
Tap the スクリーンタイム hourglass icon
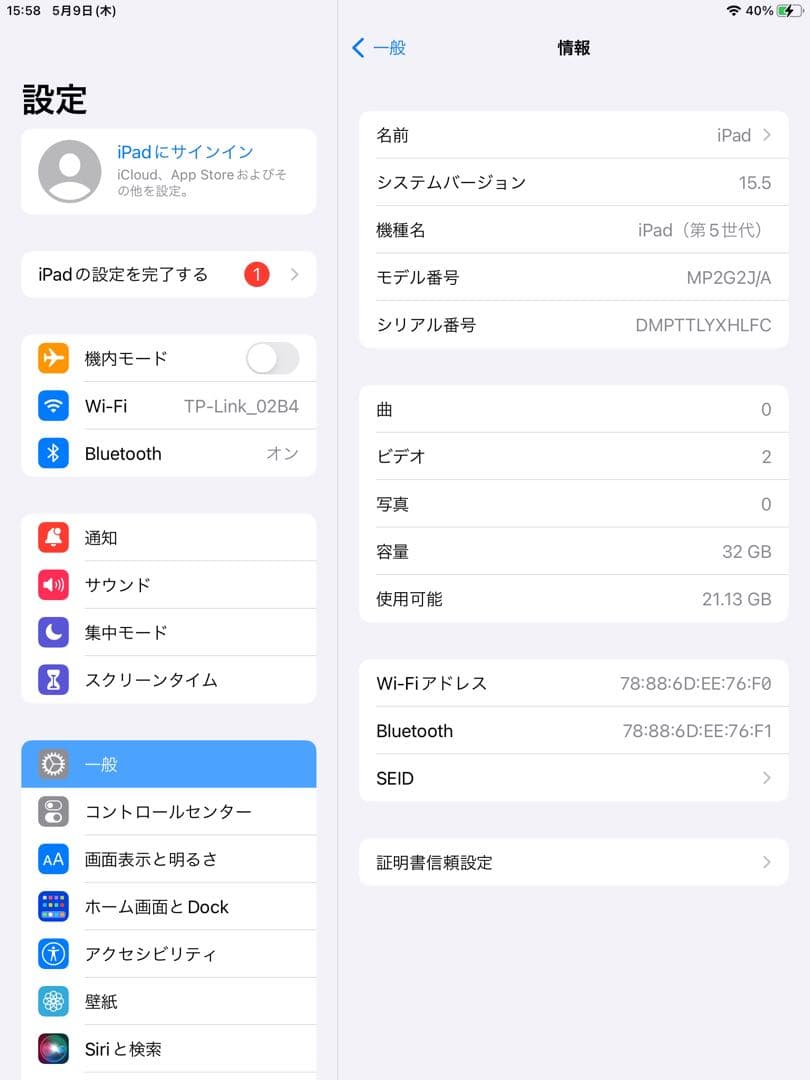tap(52, 680)
